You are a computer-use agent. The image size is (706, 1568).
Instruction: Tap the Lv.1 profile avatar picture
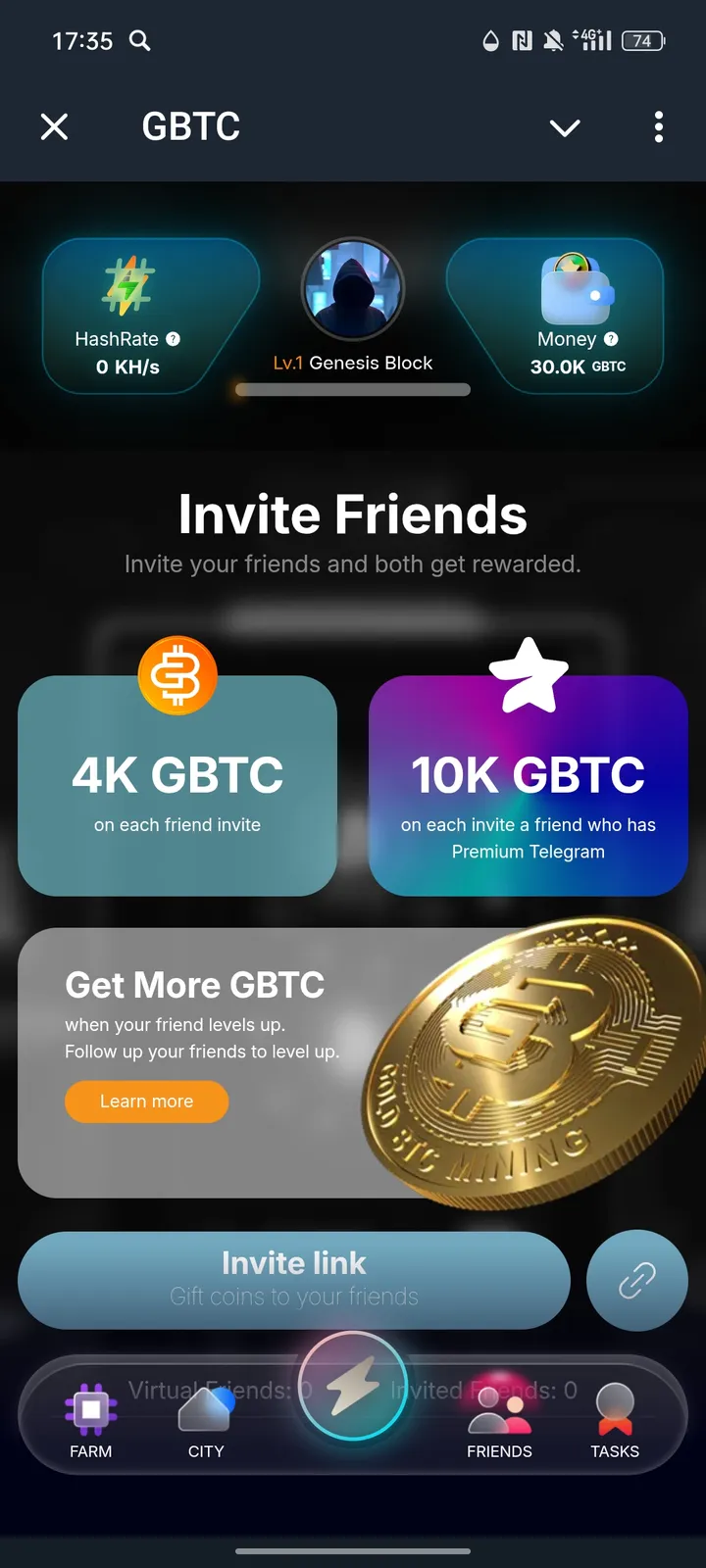[x=353, y=286]
